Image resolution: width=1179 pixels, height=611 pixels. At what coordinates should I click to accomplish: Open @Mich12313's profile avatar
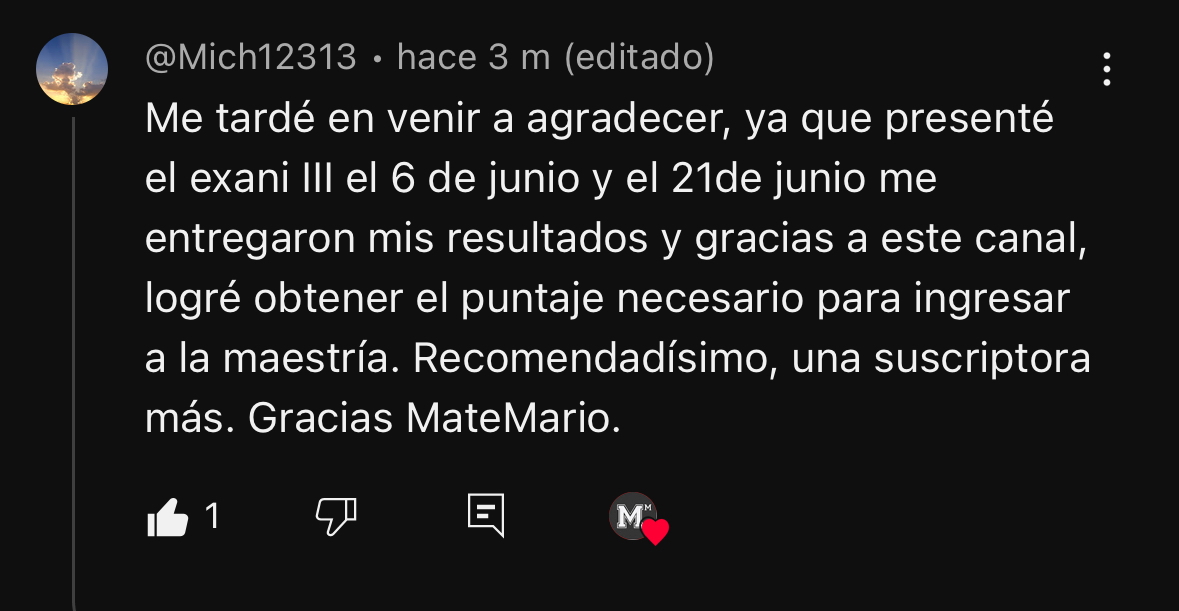72,69
